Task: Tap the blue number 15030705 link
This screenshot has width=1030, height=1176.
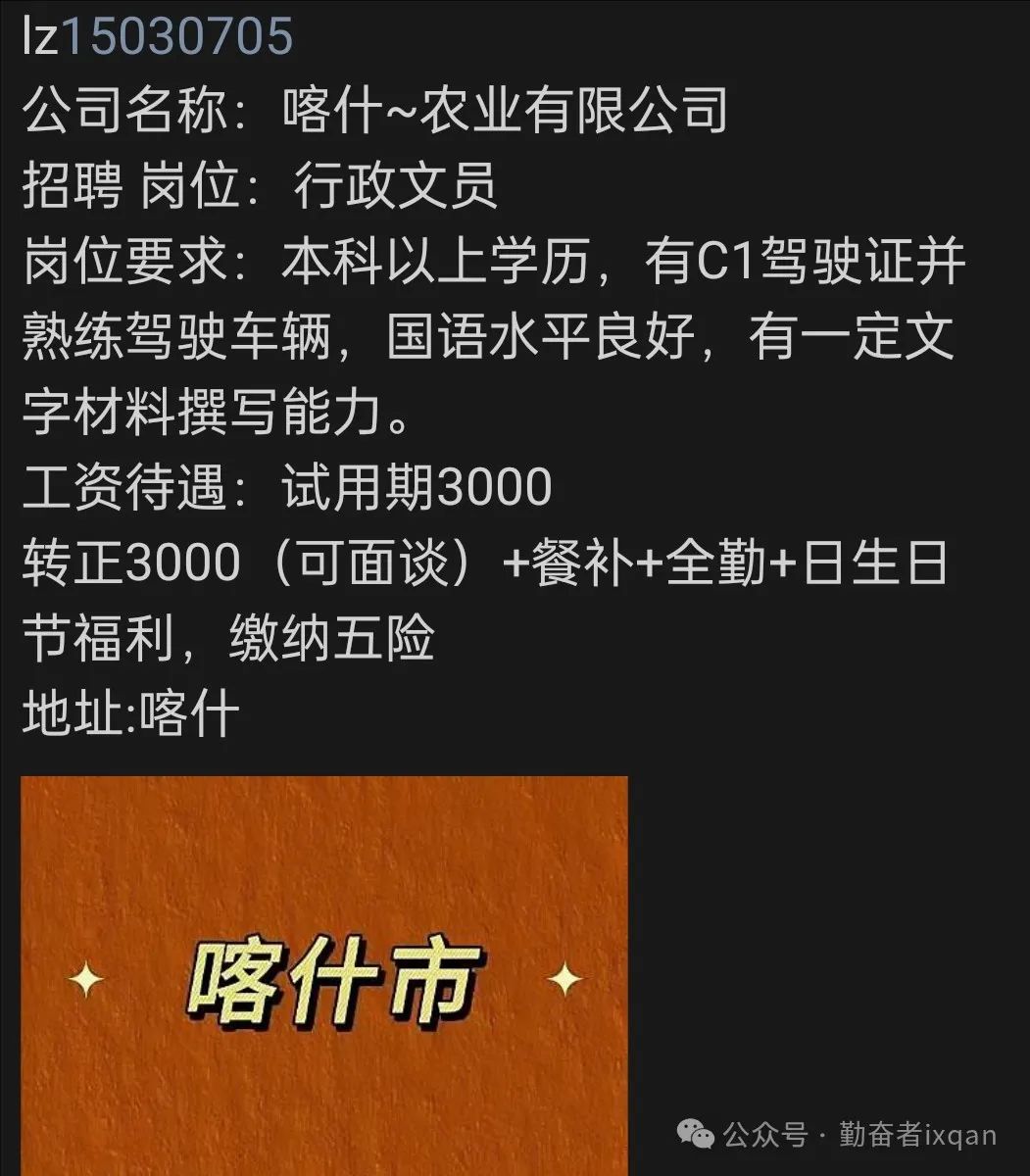Action: click(177, 36)
